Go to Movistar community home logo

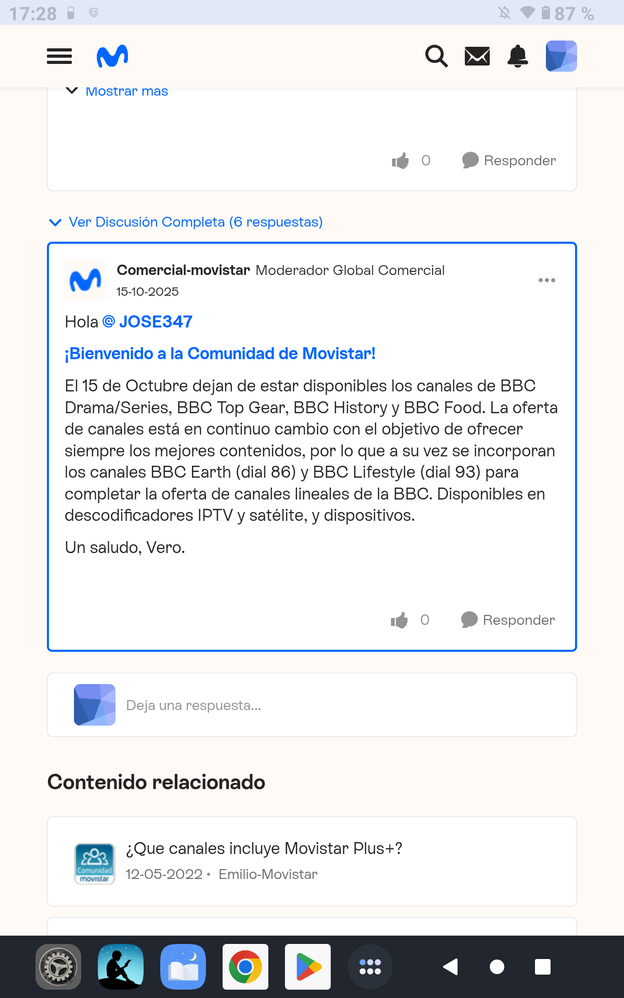pos(112,57)
